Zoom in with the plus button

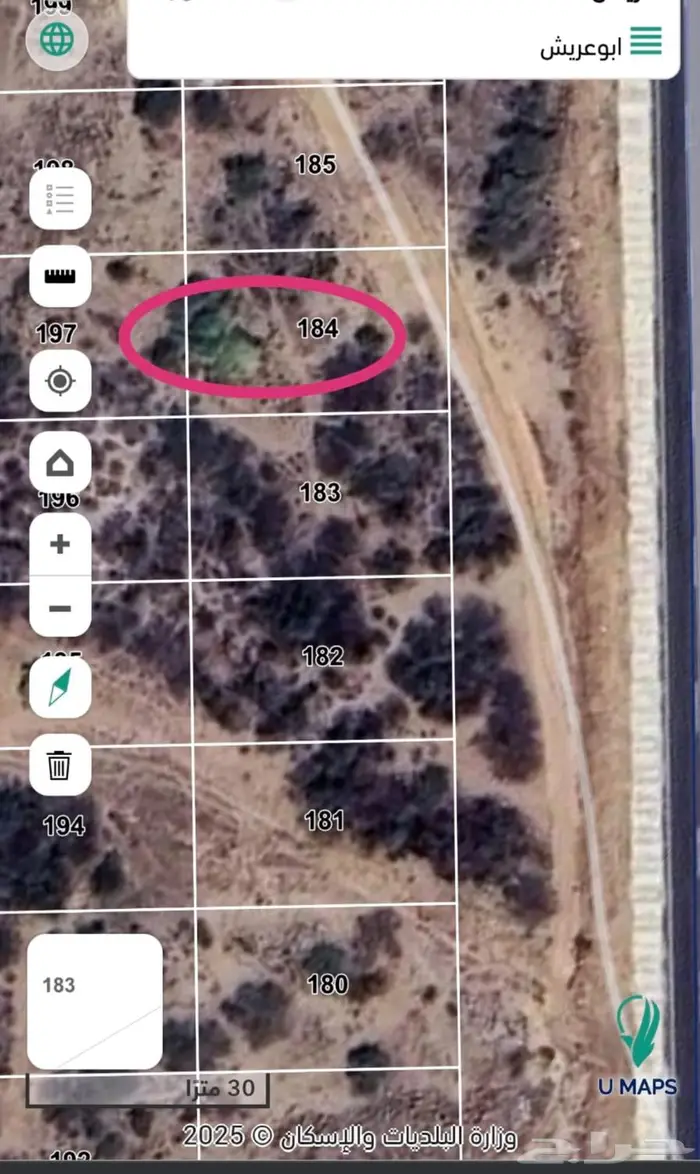coord(60,544)
